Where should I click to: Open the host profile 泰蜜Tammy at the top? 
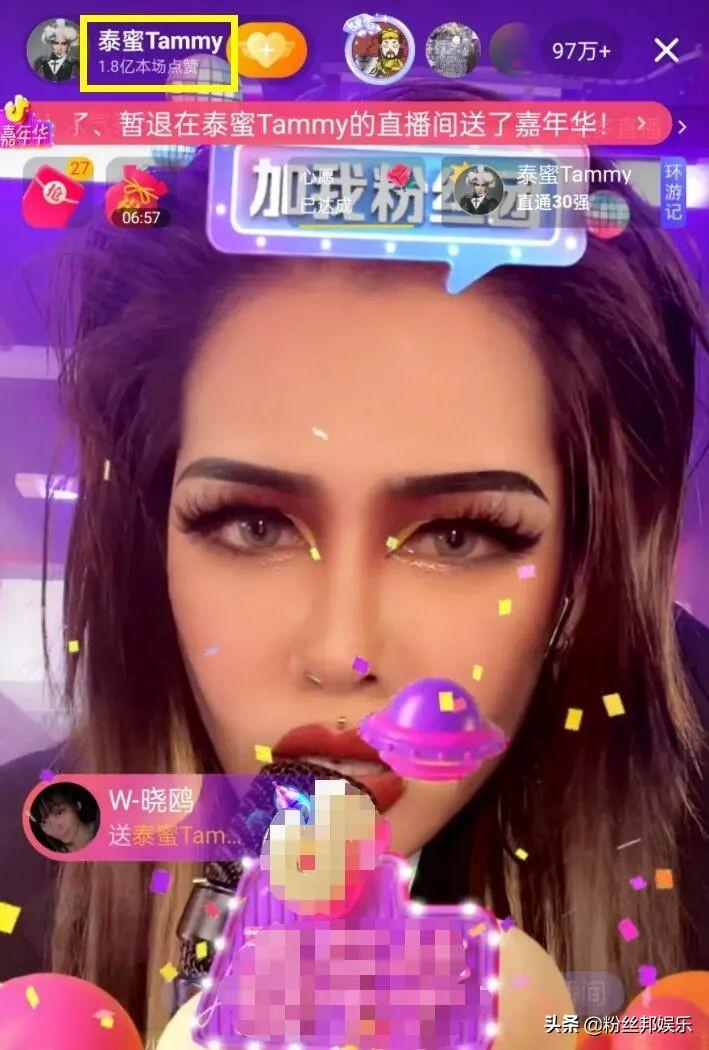(160, 50)
